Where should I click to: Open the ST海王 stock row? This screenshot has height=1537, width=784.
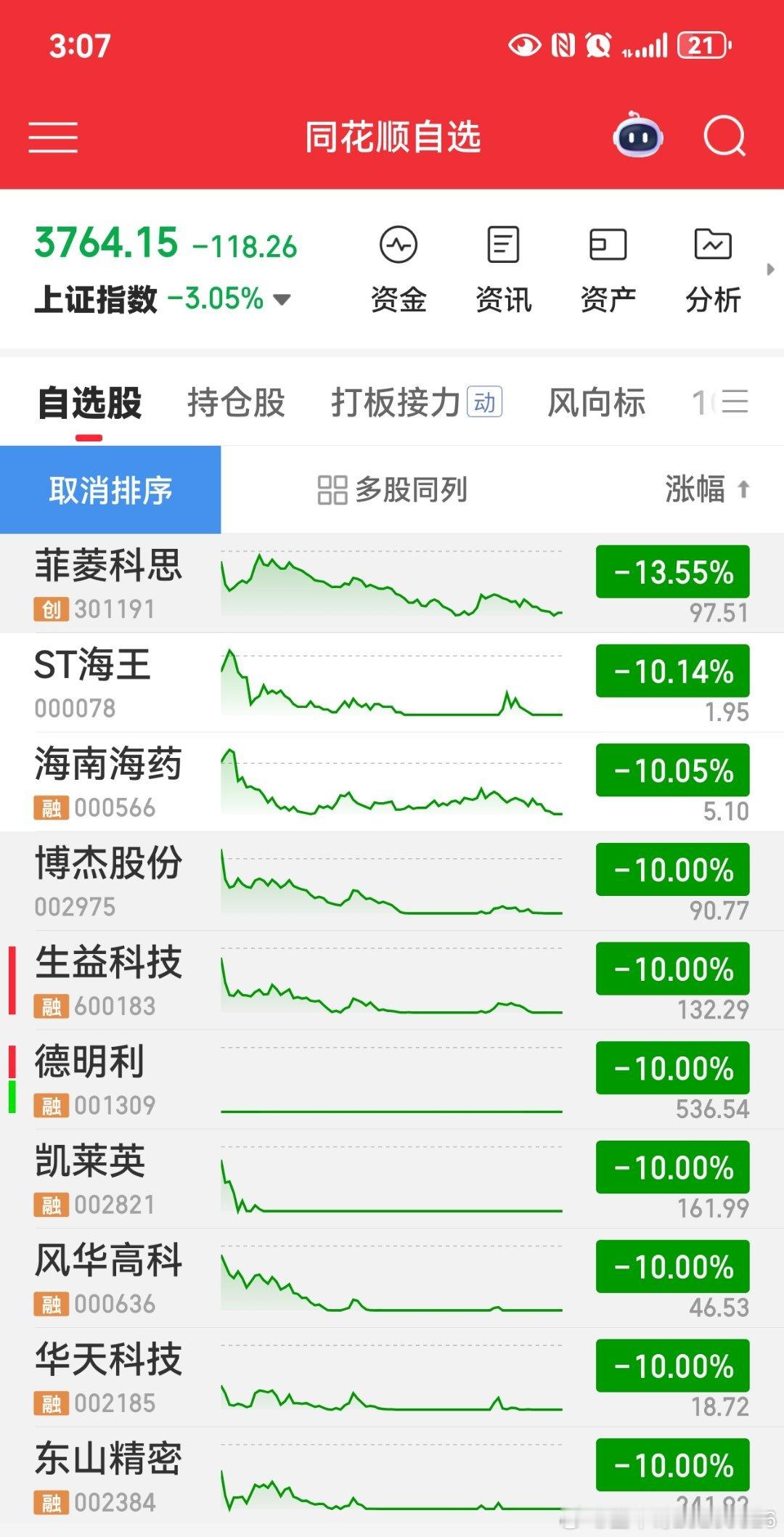click(392, 682)
